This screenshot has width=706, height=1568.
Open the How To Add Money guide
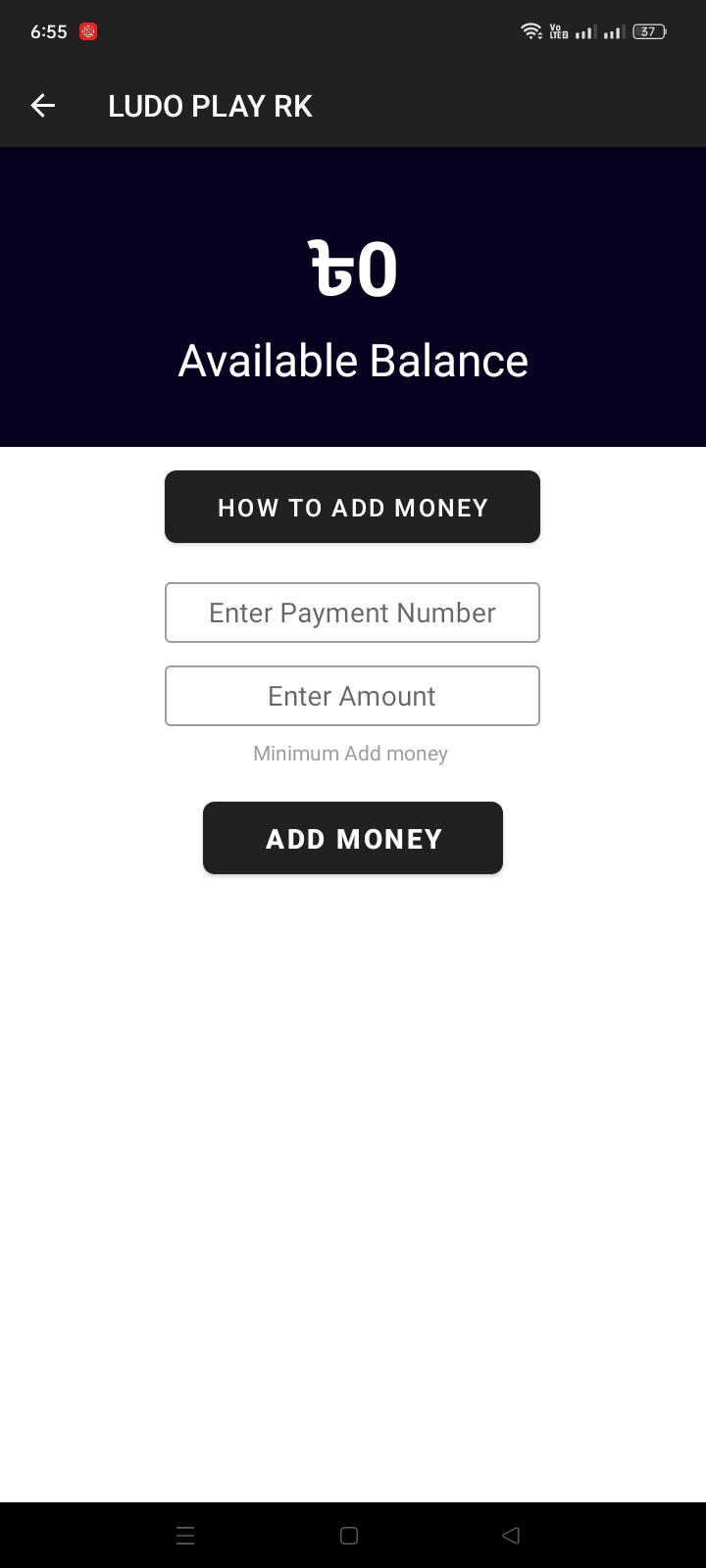point(352,507)
